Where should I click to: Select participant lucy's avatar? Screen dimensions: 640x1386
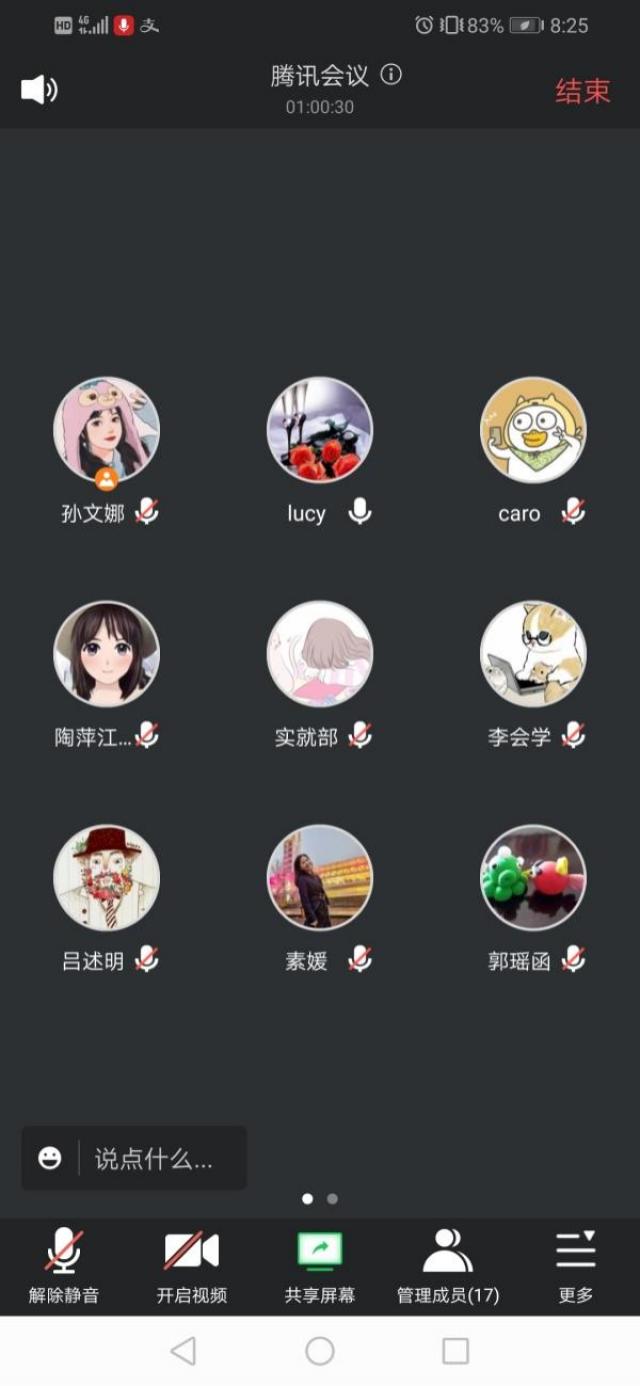click(320, 430)
